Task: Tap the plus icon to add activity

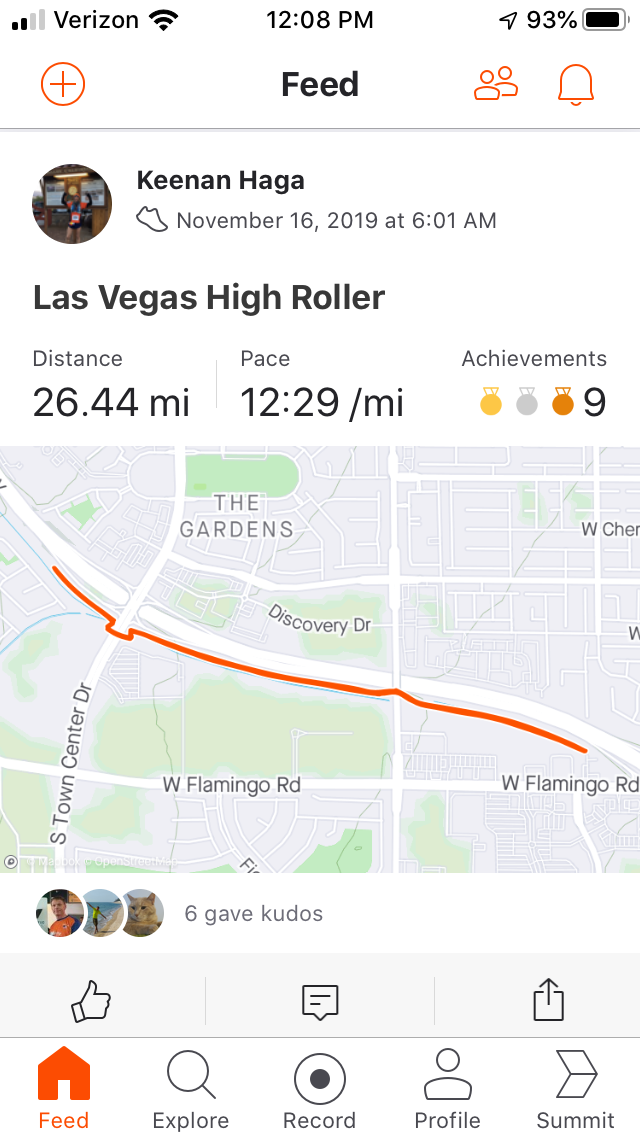Action: [63, 84]
